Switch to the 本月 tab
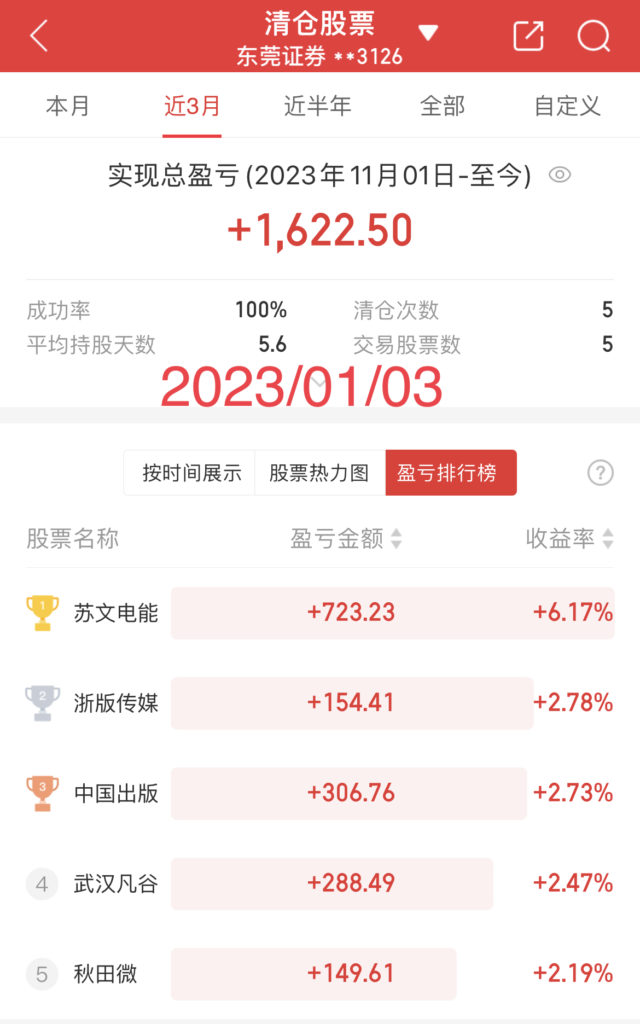 point(68,106)
